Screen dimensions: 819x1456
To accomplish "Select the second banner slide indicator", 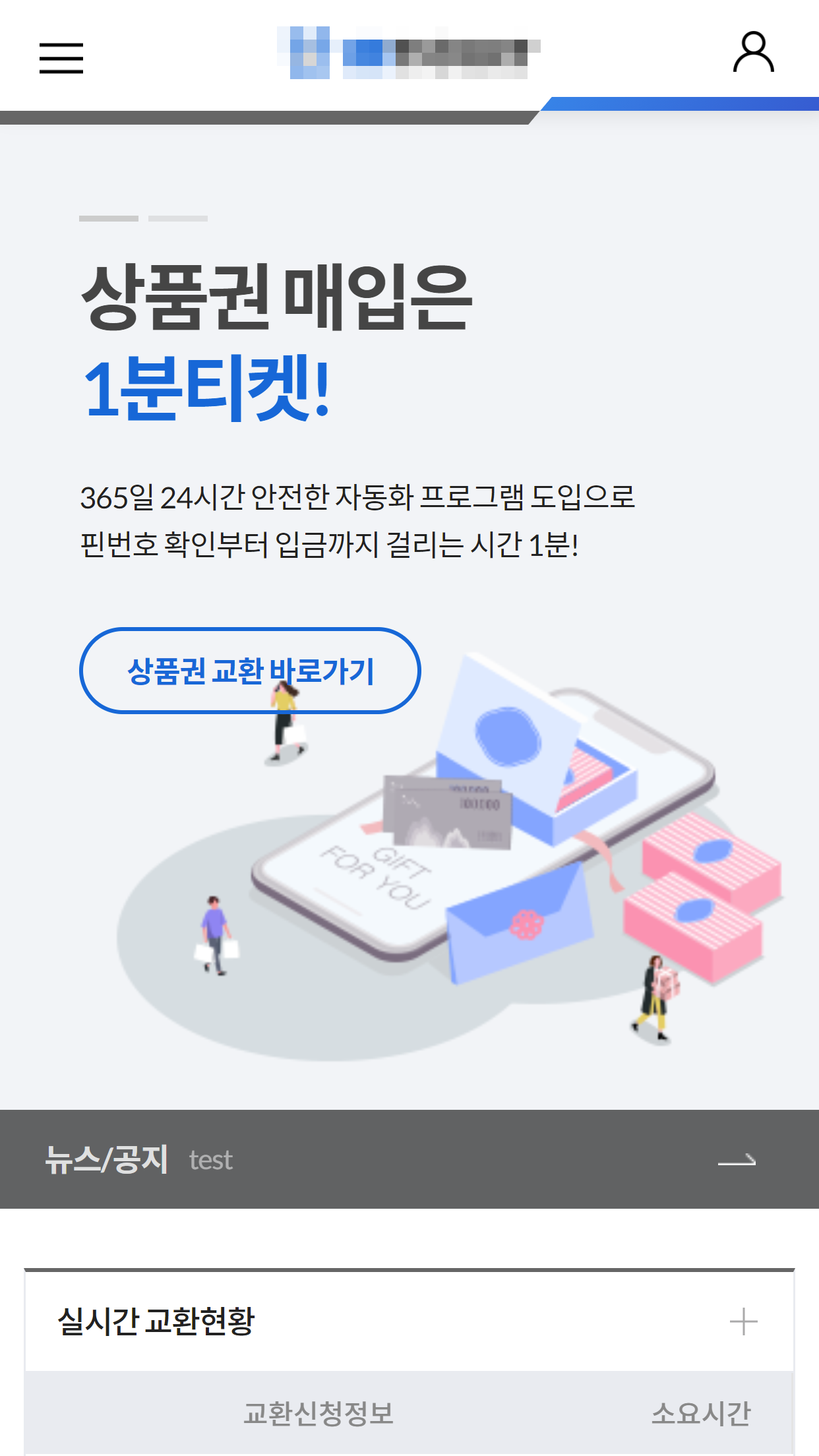I will coord(178,218).
